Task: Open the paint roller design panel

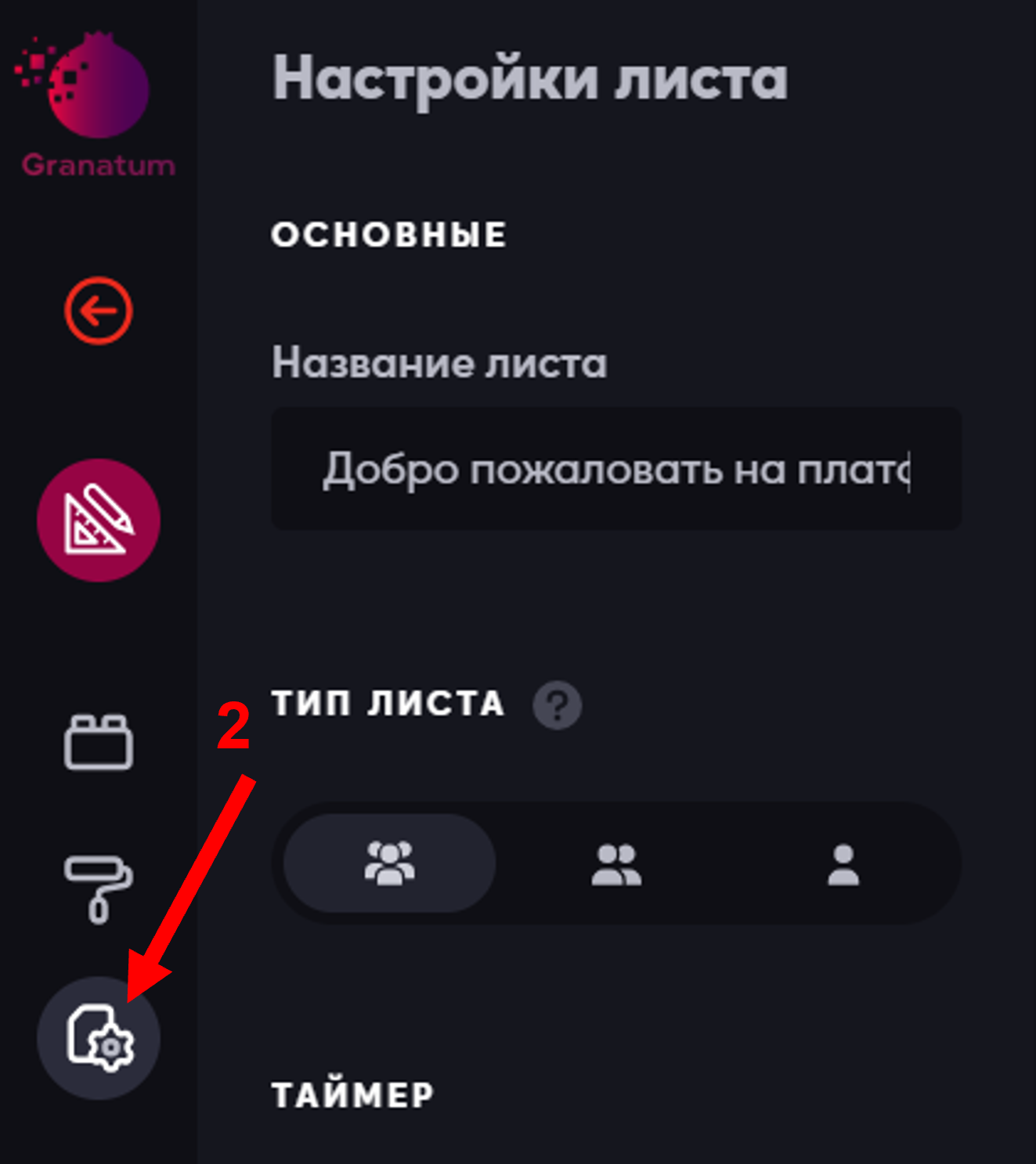Action: tap(99, 888)
